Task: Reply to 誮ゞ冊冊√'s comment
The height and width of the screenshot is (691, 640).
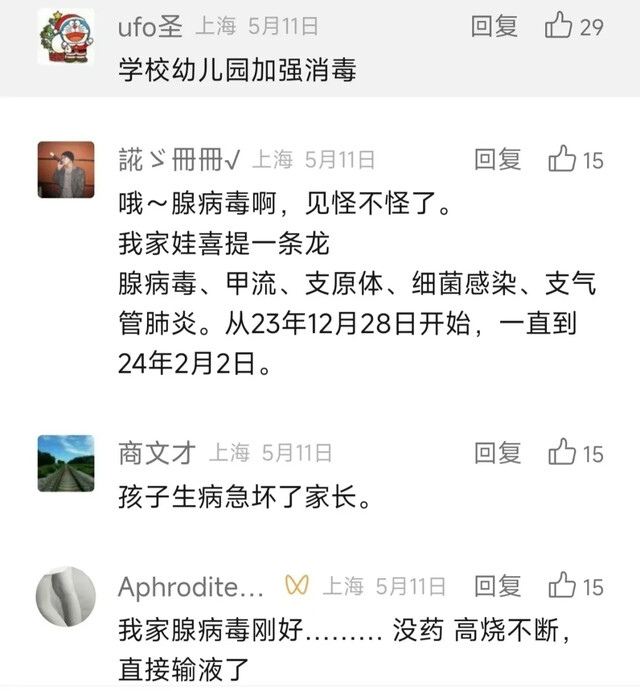Action: tap(497, 159)
